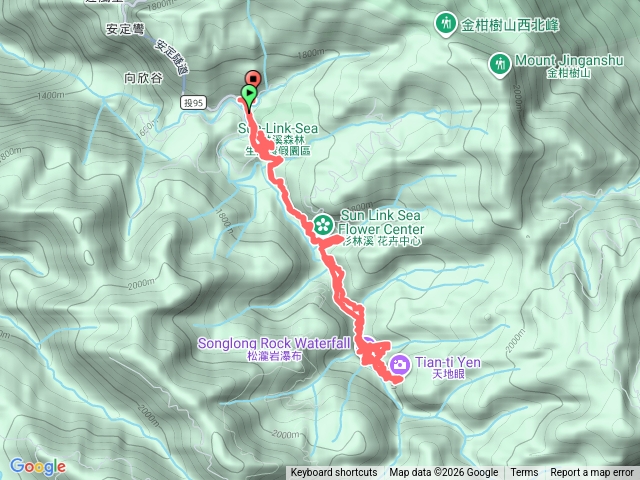Tap the 金柑樹山西北峰 peak marker
This screenshot has width=640, height=480.
tap(445, 22)
